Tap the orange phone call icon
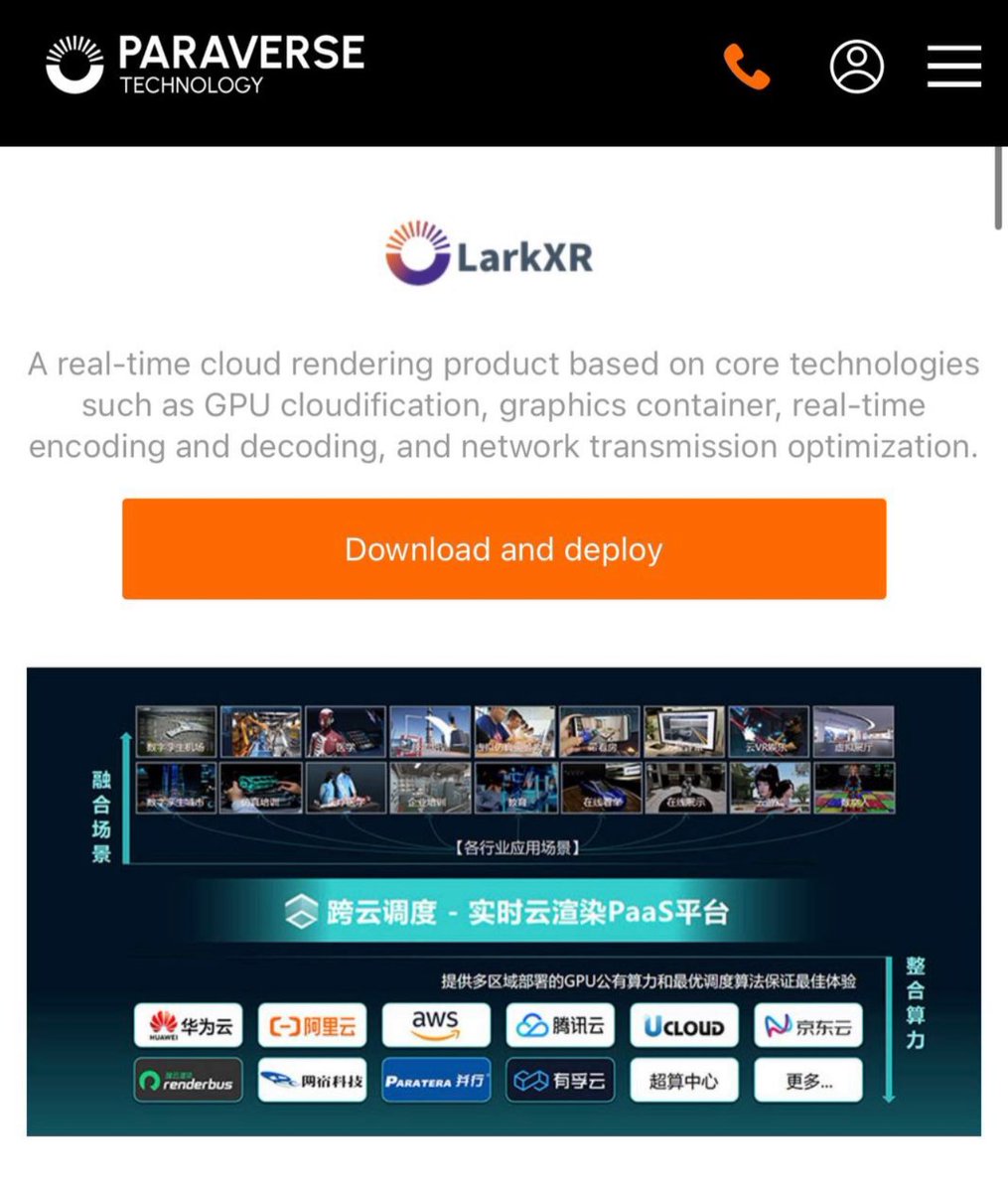 point(747,67)
